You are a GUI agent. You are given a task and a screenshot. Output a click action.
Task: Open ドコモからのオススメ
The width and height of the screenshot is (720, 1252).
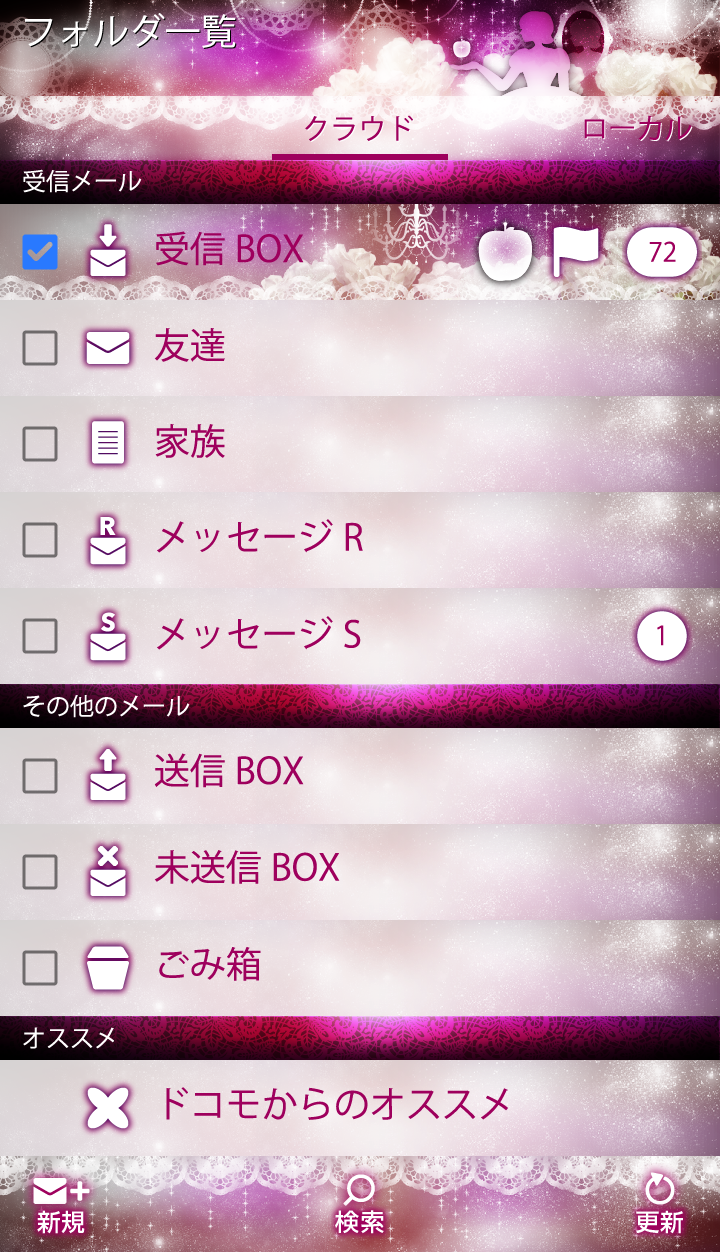click(334, 1105)
